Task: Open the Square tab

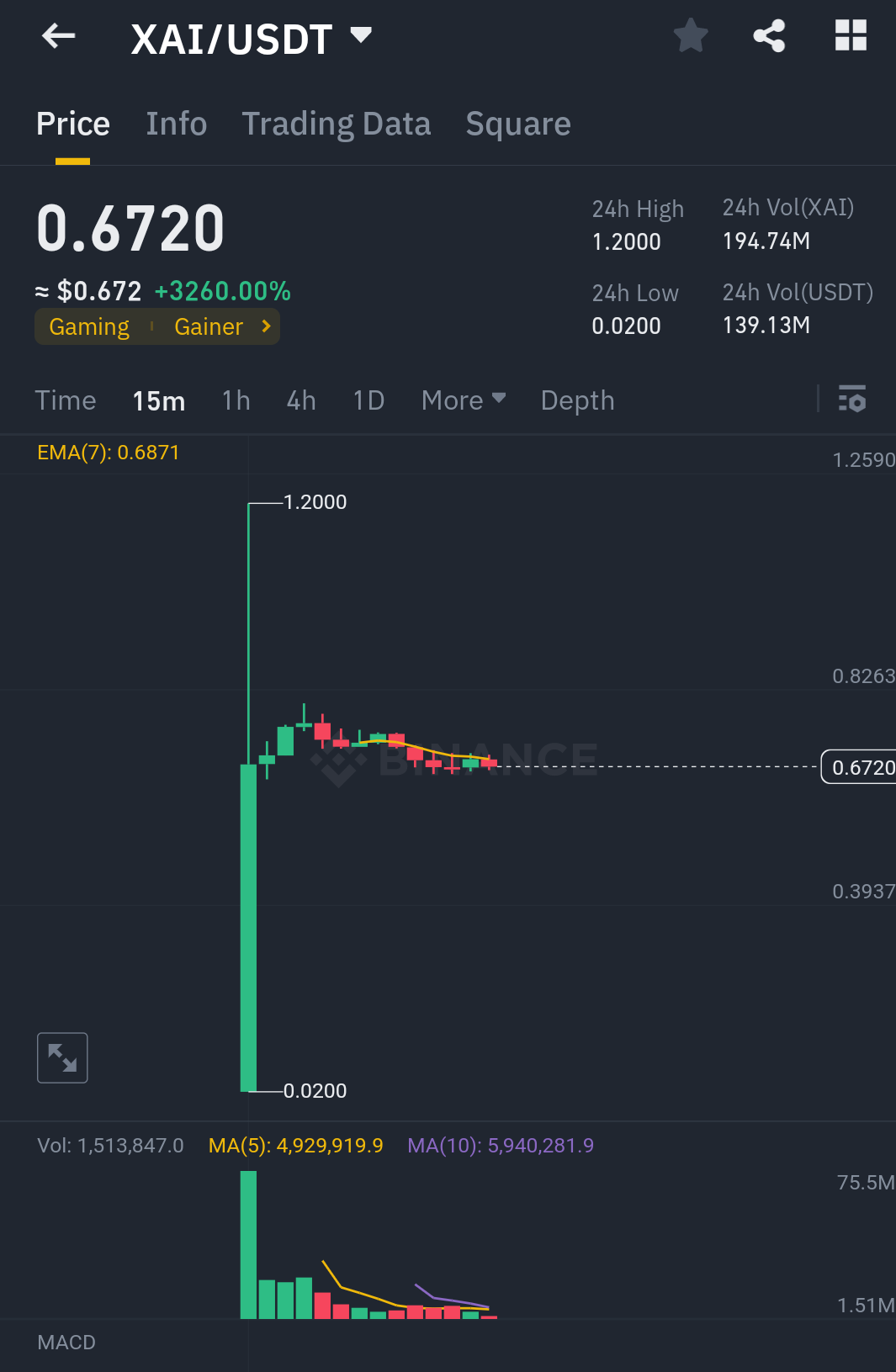Action: [517, 124]
